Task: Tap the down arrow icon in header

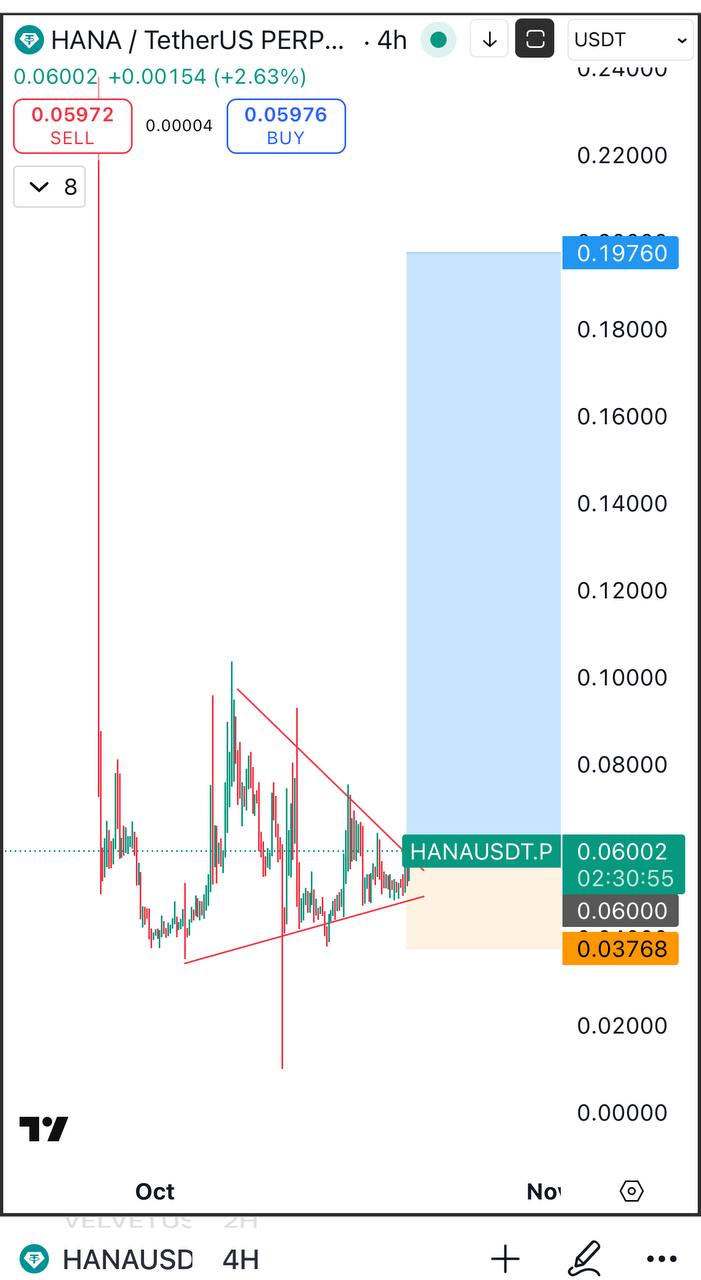Action: pyautogui.click(x=490, y=40)
